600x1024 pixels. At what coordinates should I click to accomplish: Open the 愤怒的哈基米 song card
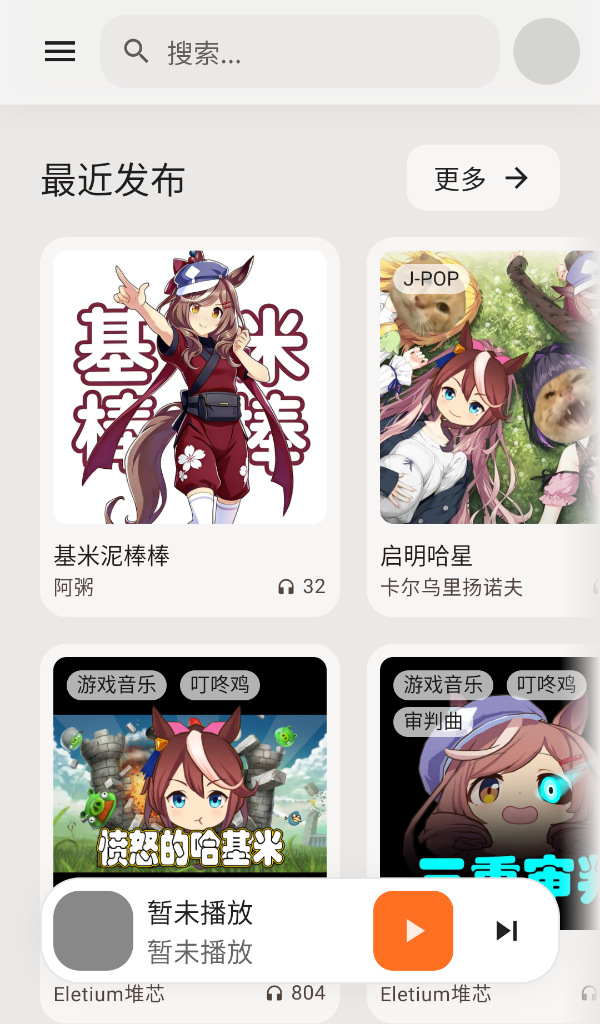point(190,780)
